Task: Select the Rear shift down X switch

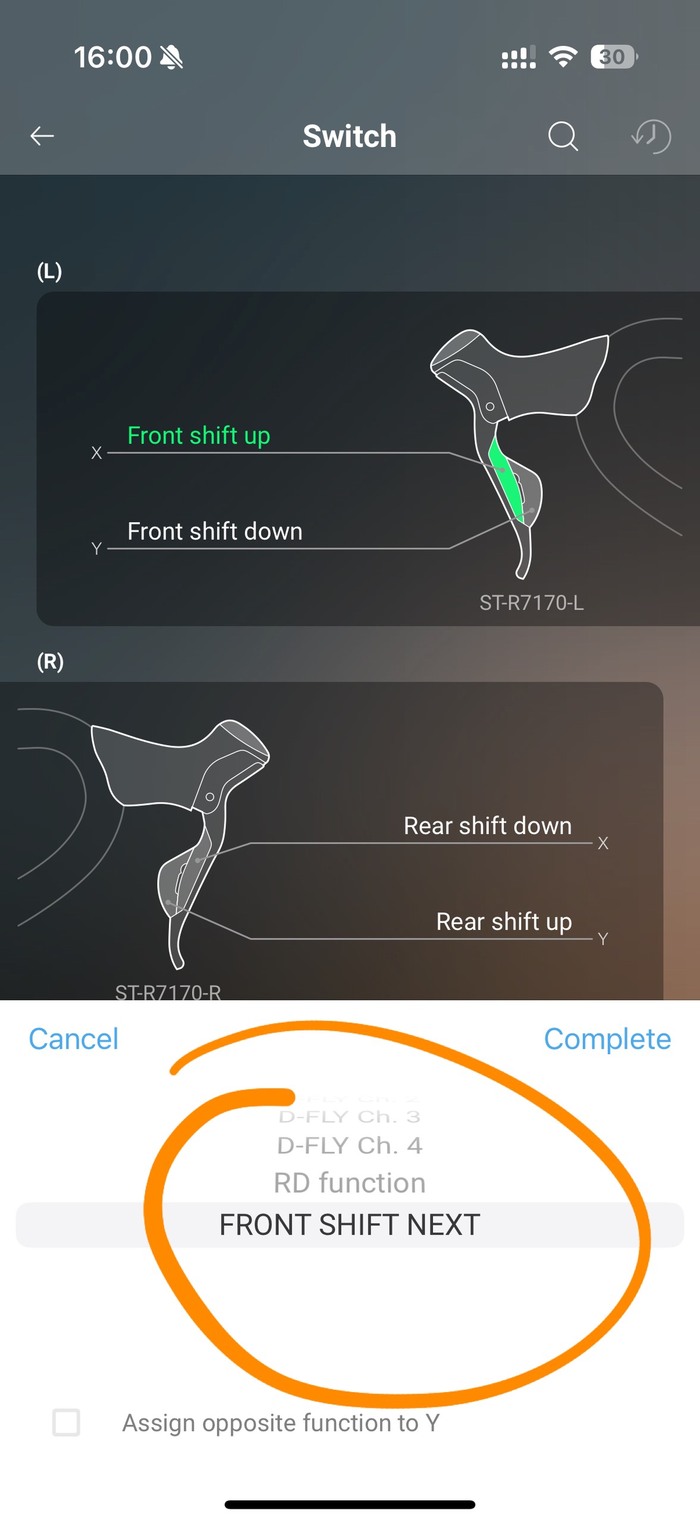Action: [x=487, y=826]
